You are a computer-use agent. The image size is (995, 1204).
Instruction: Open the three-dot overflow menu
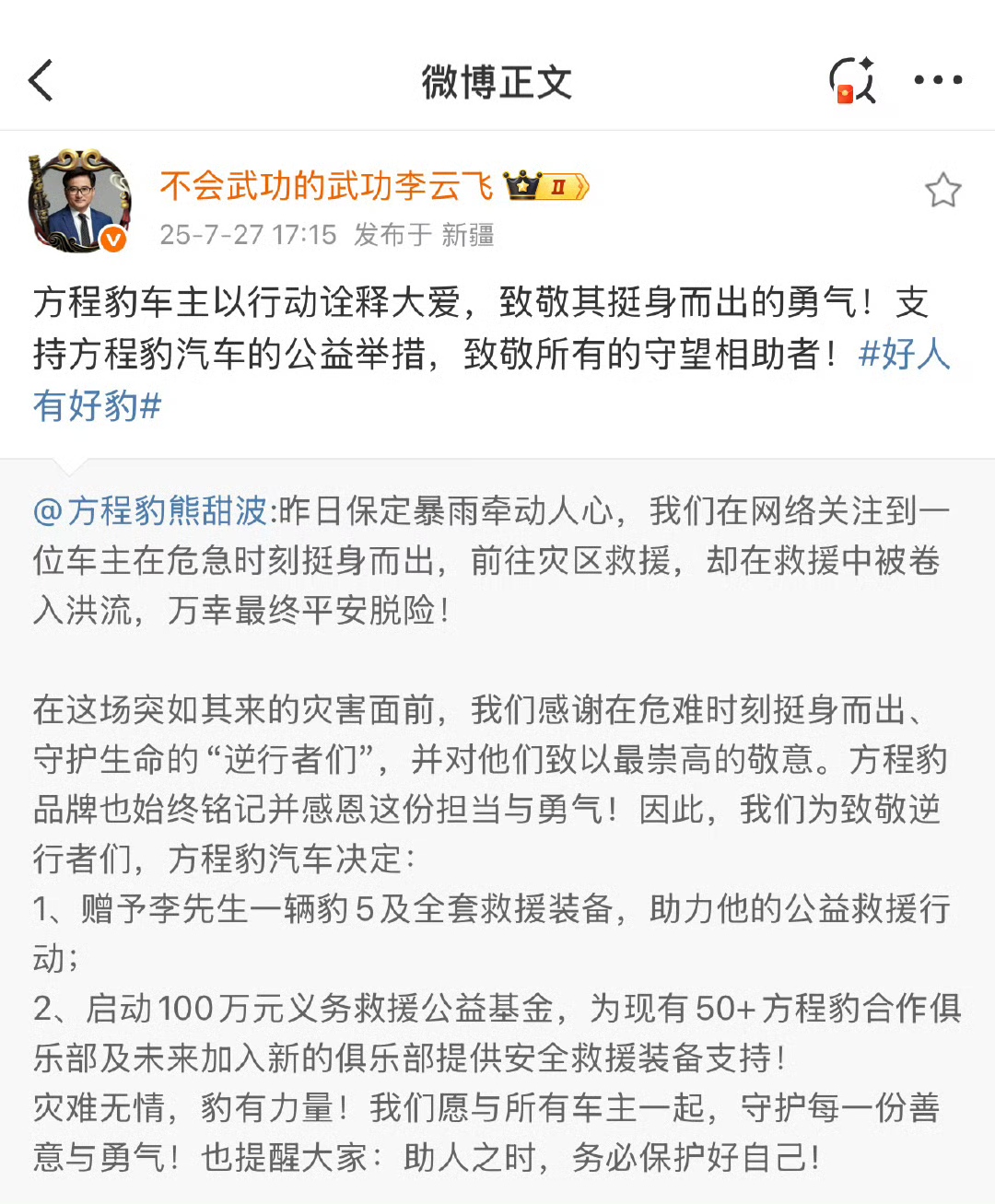938,81
